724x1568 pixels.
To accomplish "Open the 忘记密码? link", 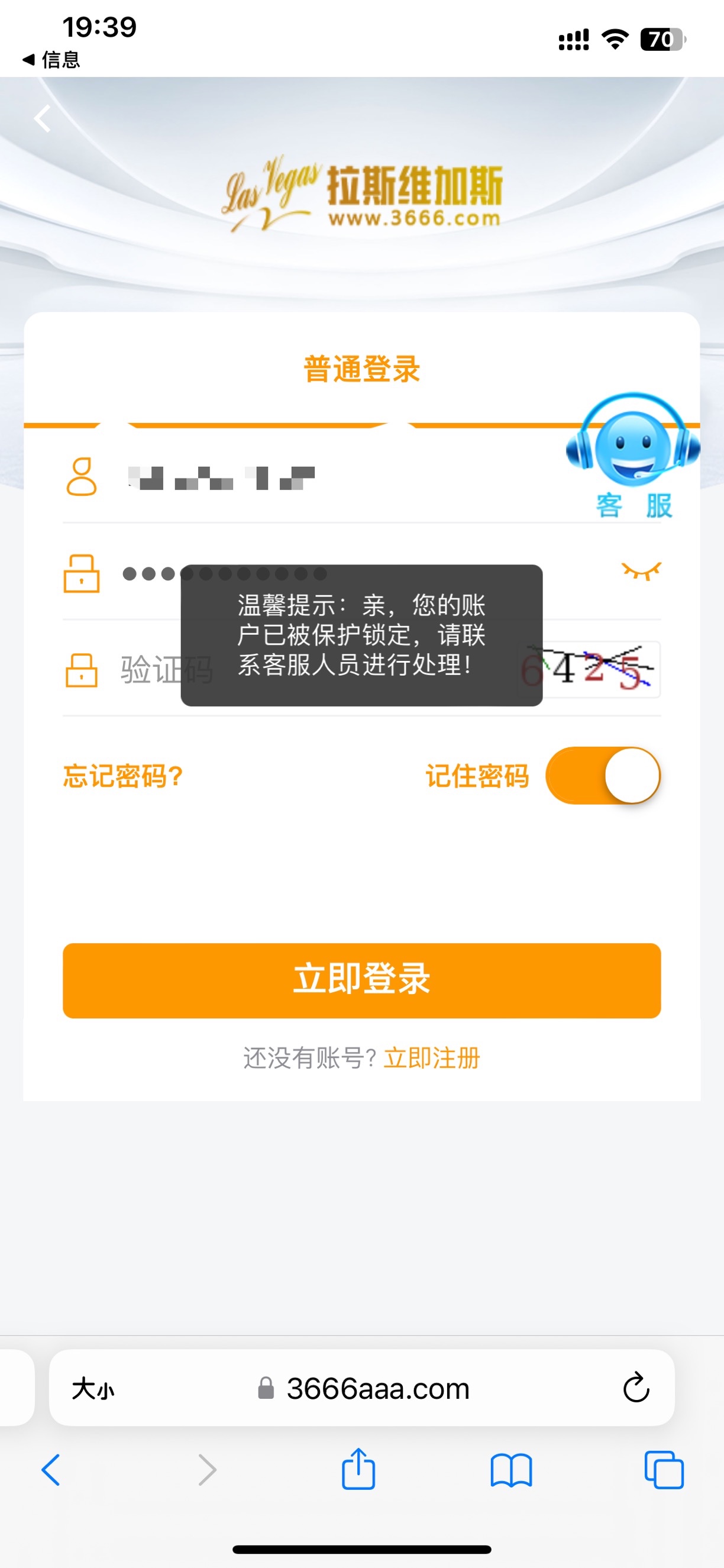I will [123, 776].
